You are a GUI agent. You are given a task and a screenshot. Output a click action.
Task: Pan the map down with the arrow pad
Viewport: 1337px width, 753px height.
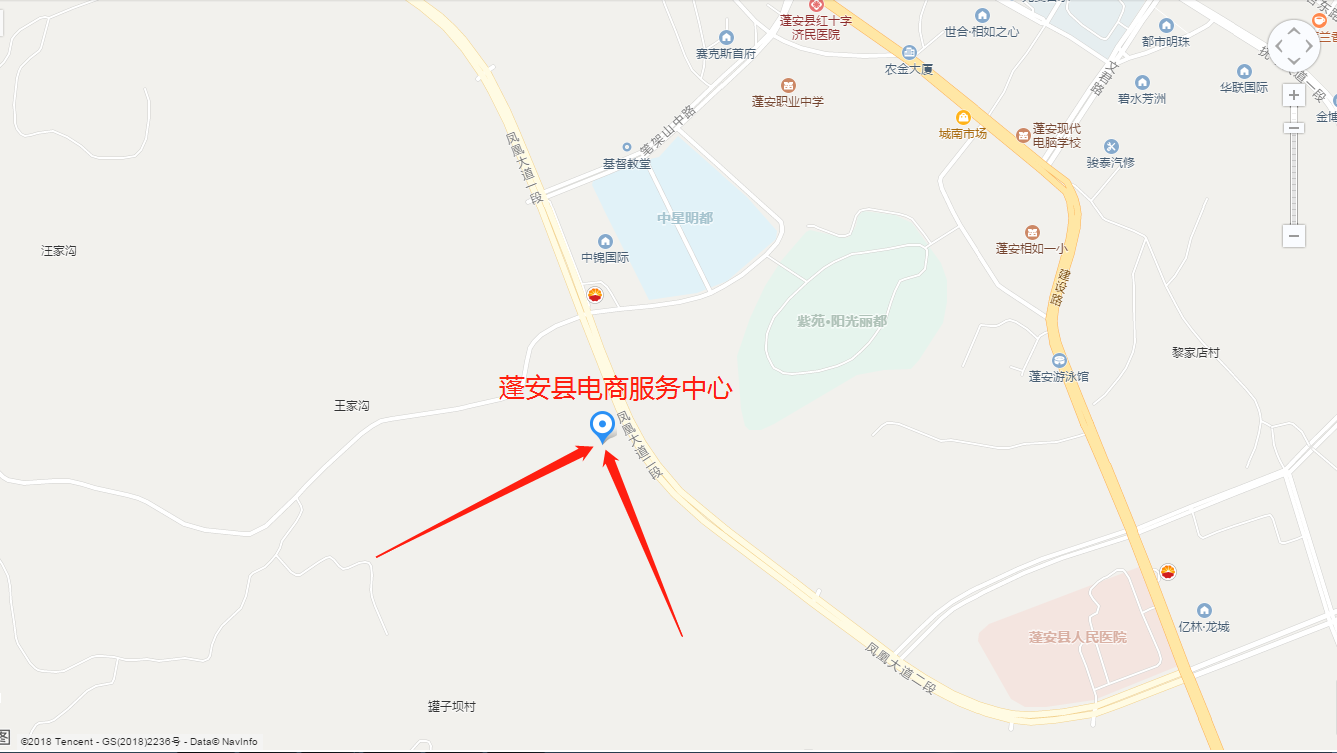[x=1294, y=61]
